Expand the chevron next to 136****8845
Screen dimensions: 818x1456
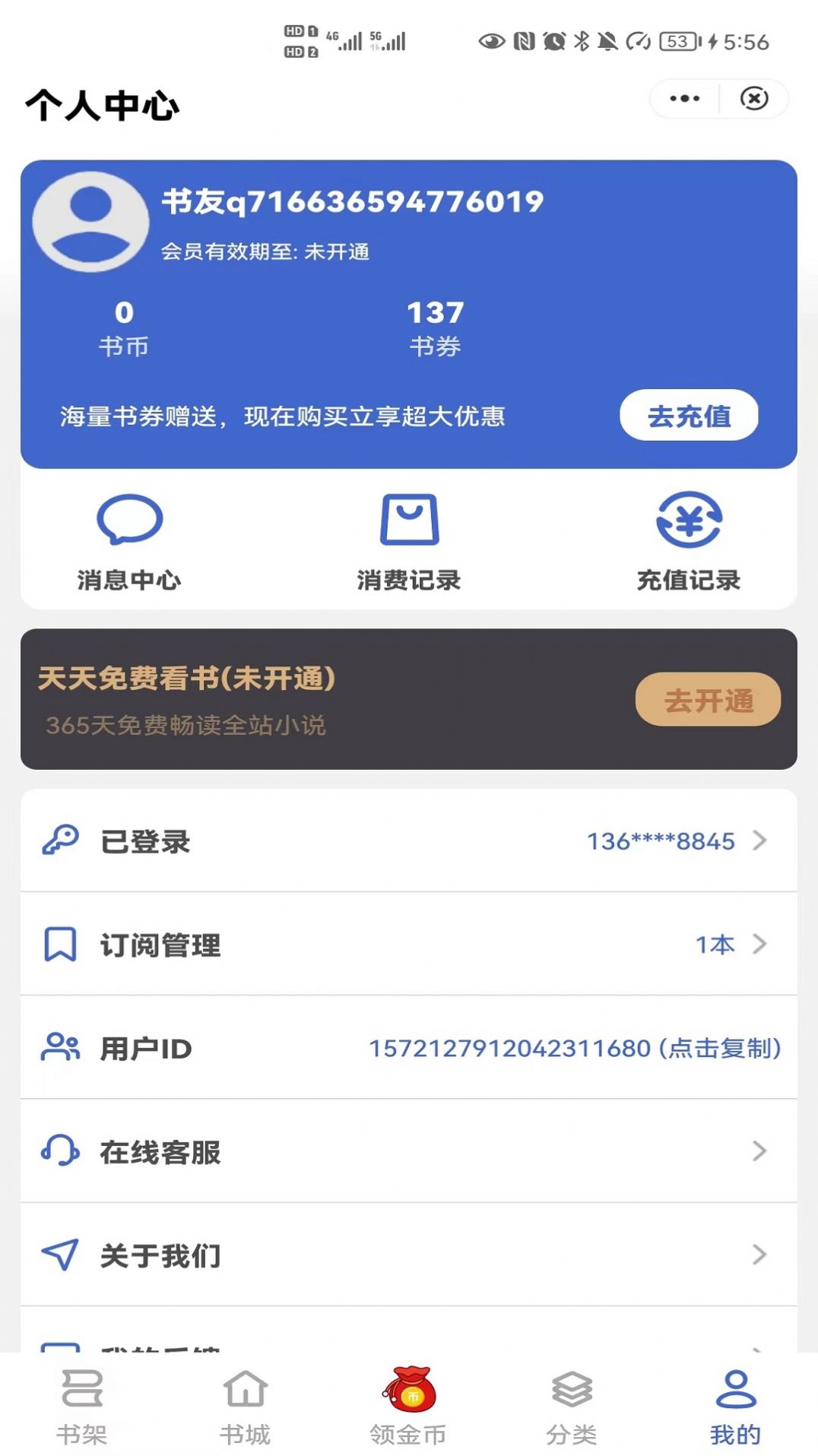(x=759, y=840)
